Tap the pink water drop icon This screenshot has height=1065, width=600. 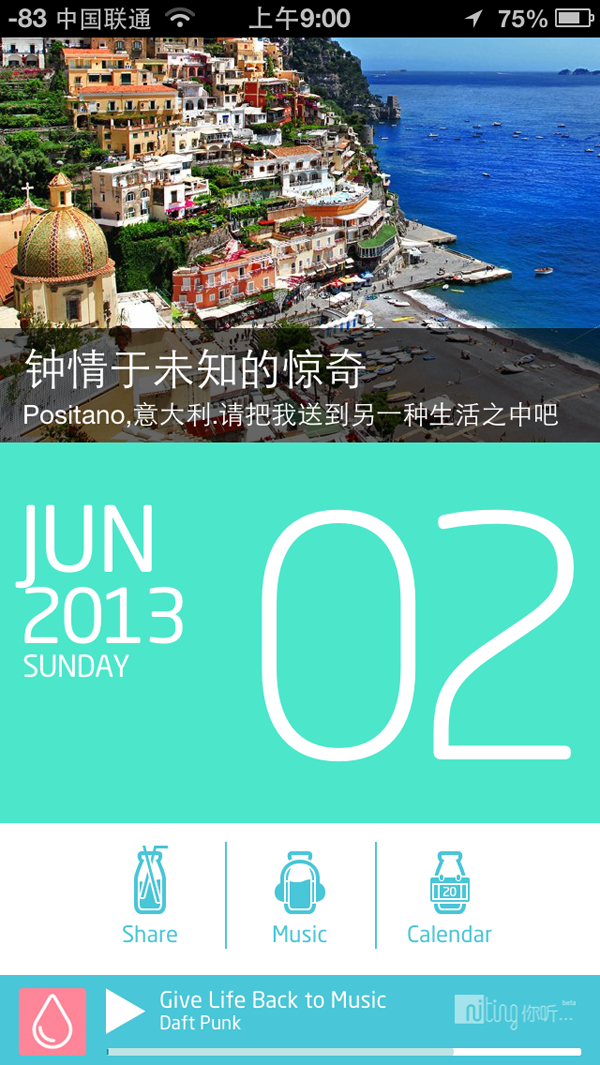point(52,1021)
